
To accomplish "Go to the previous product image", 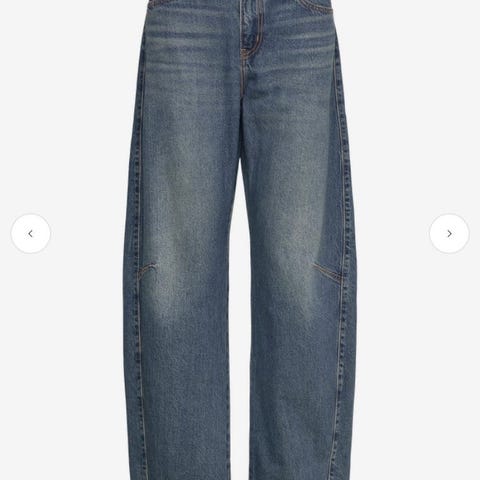I will click(31, 234).
